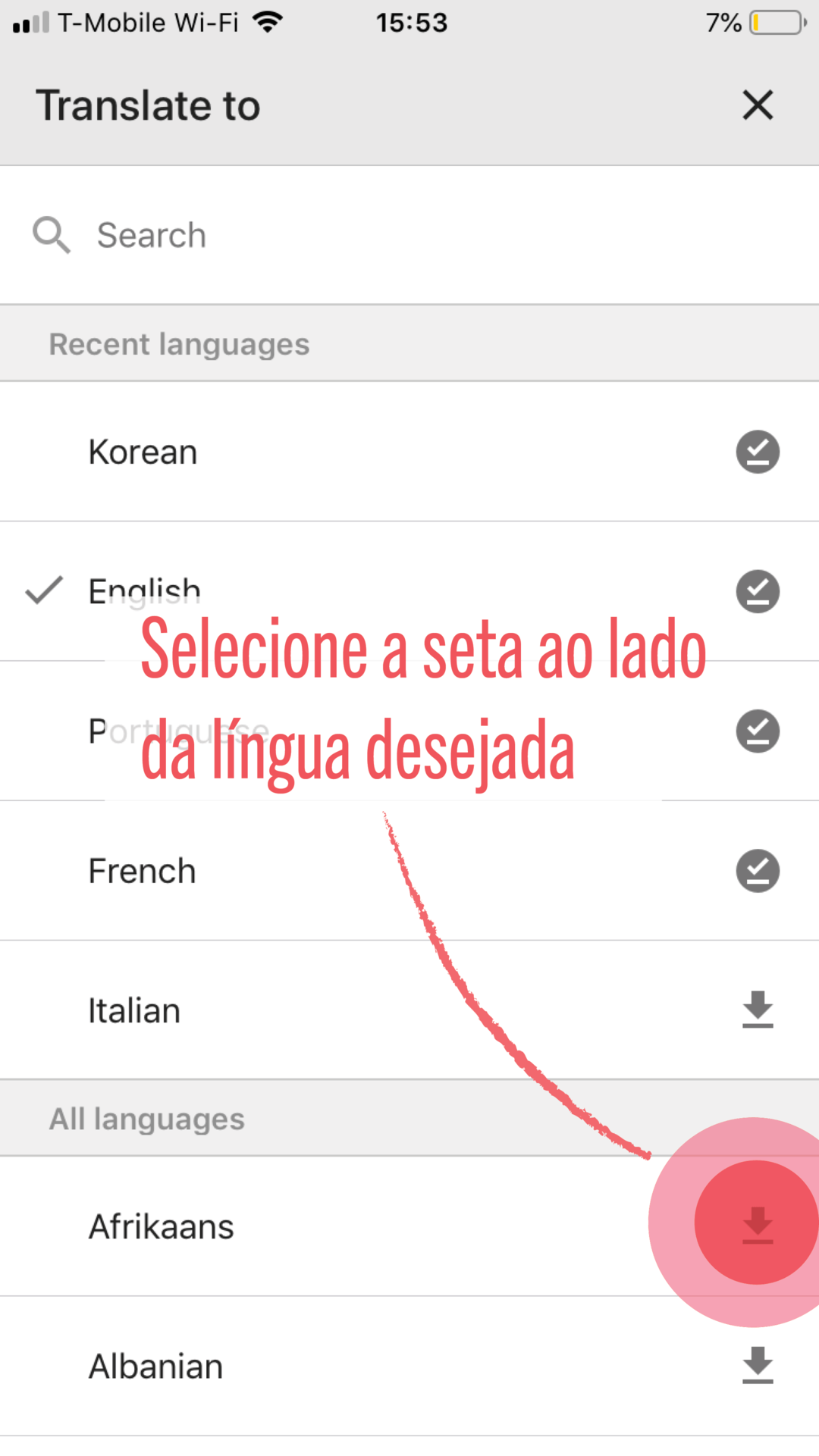Close the Translate to screen
The image size is (819, 1456).
tap(758, 105)
